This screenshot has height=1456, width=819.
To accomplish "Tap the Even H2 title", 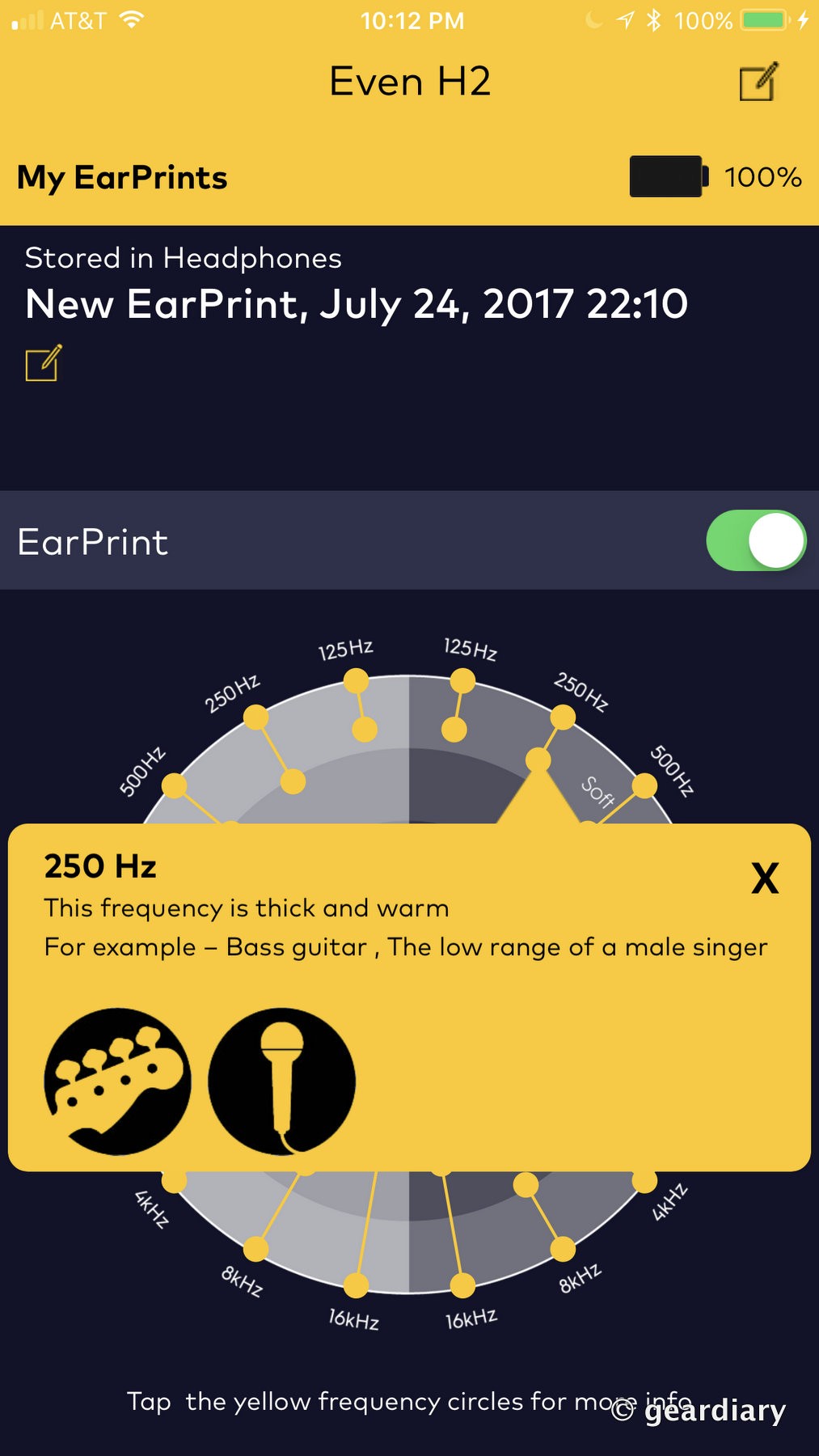I will [411, 80].
